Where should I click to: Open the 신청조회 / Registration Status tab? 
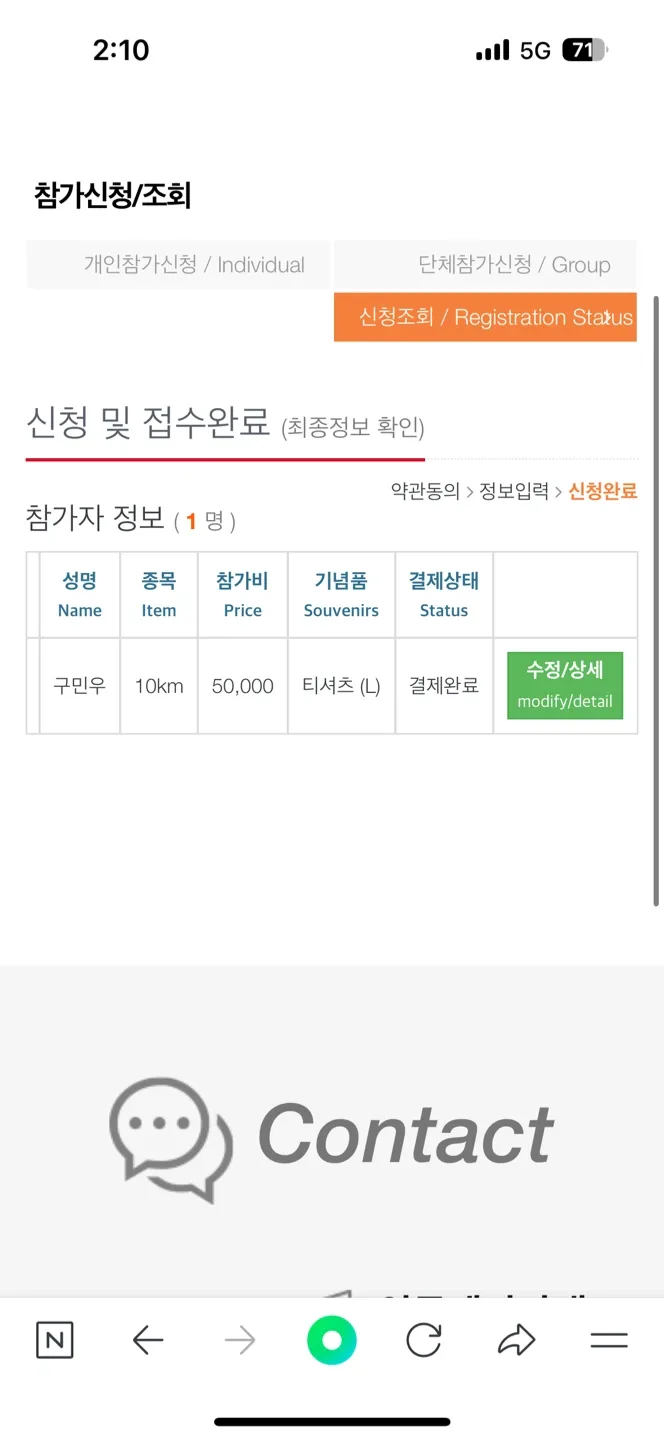click(x=485, y=317)
